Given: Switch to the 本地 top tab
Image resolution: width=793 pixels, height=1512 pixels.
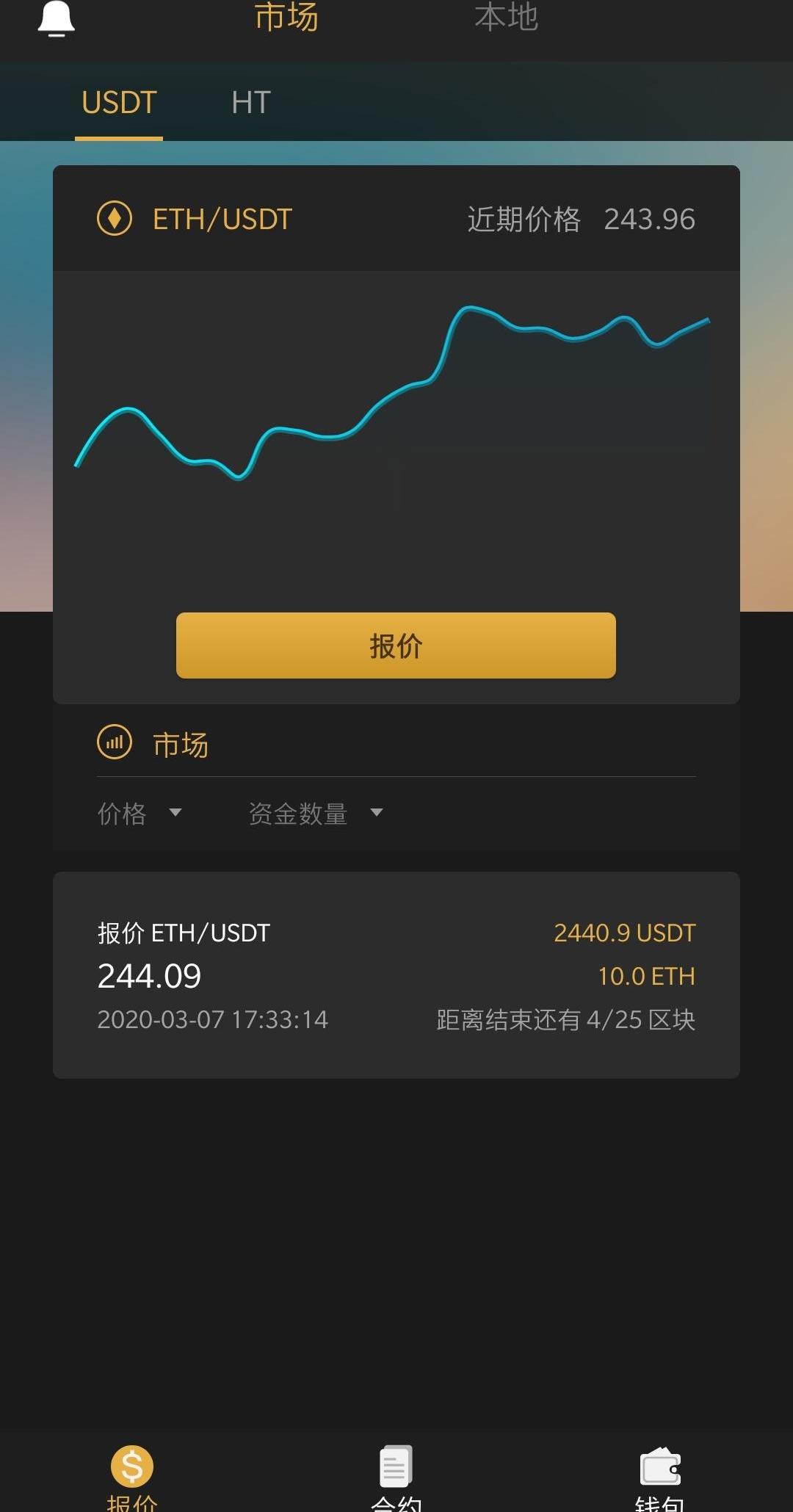Looking at the screenshot, I should point(507,17).
